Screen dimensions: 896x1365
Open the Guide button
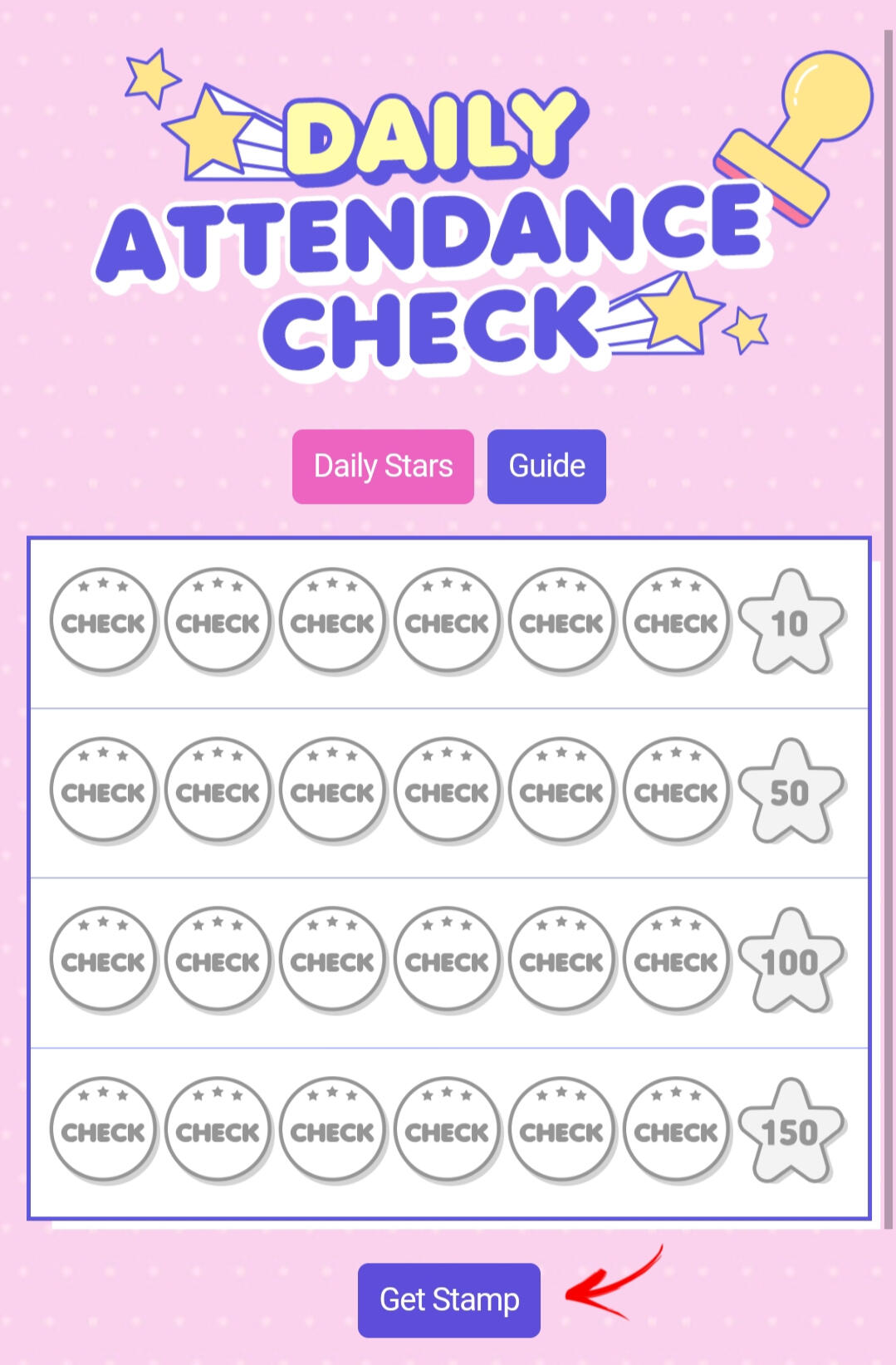click(x=546, y=467)
